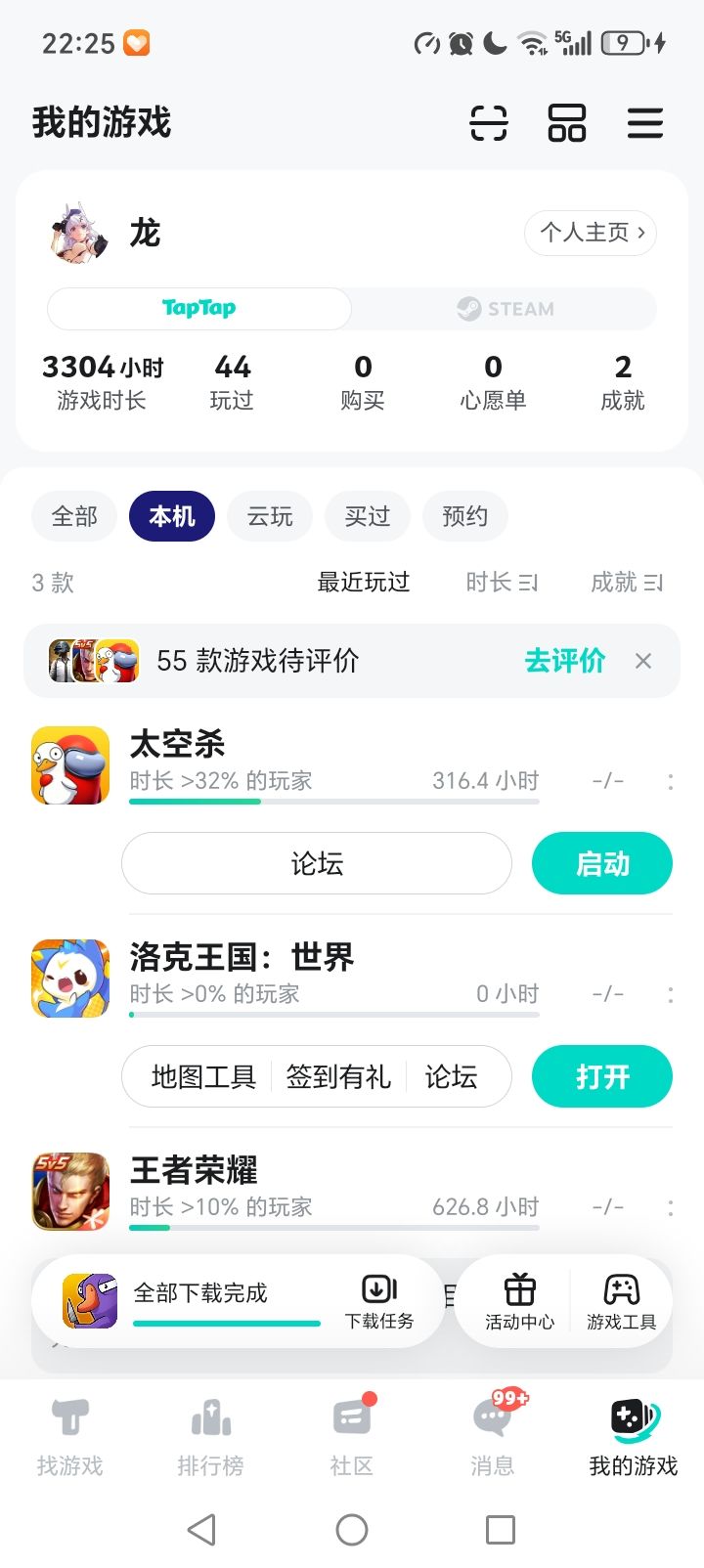Open more options for 王者荣耀
This screenshot has width=704, height=1568.
point(670,1207)
